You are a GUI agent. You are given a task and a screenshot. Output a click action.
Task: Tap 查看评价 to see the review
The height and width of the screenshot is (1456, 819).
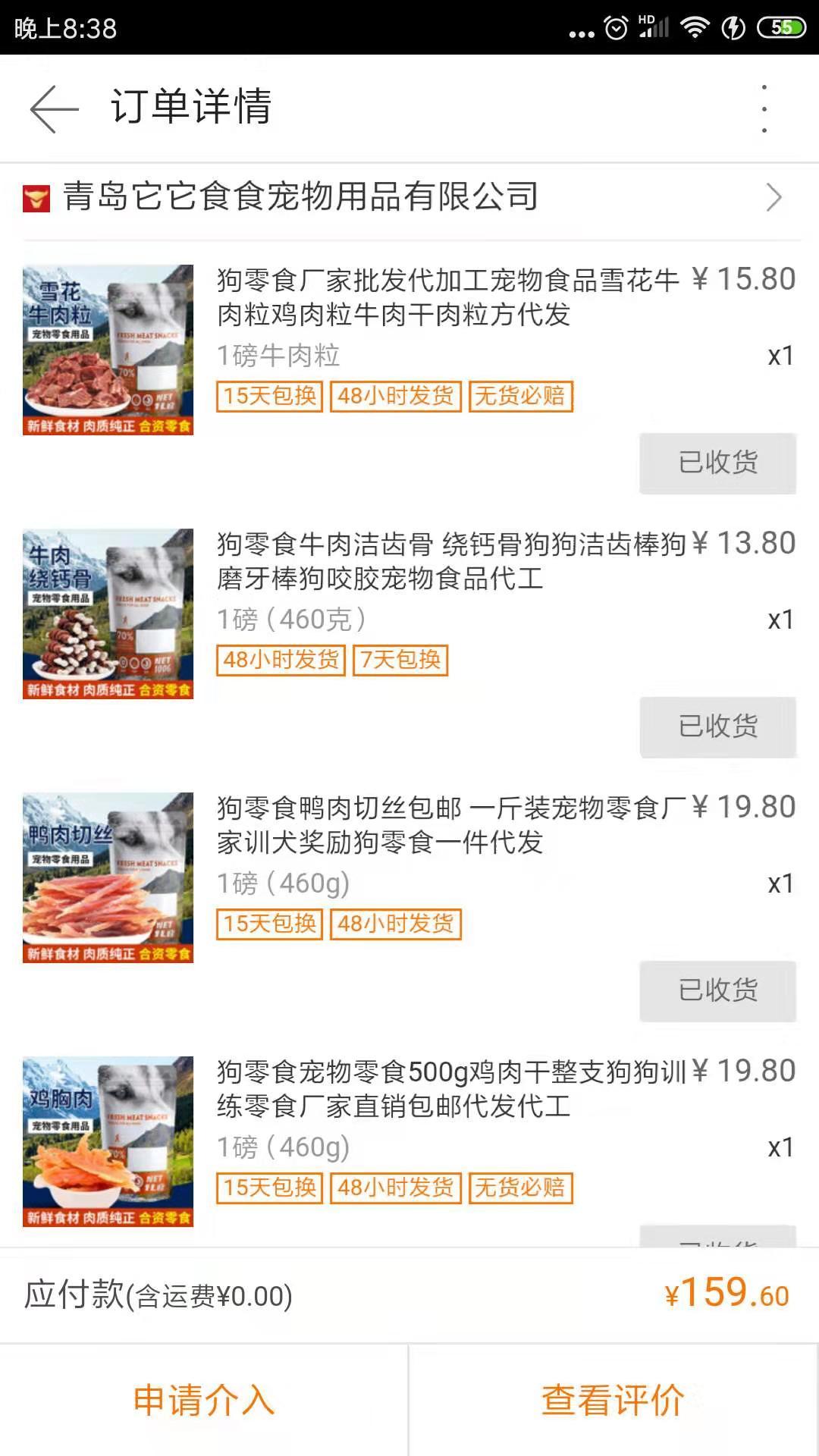pos(613,1400)
